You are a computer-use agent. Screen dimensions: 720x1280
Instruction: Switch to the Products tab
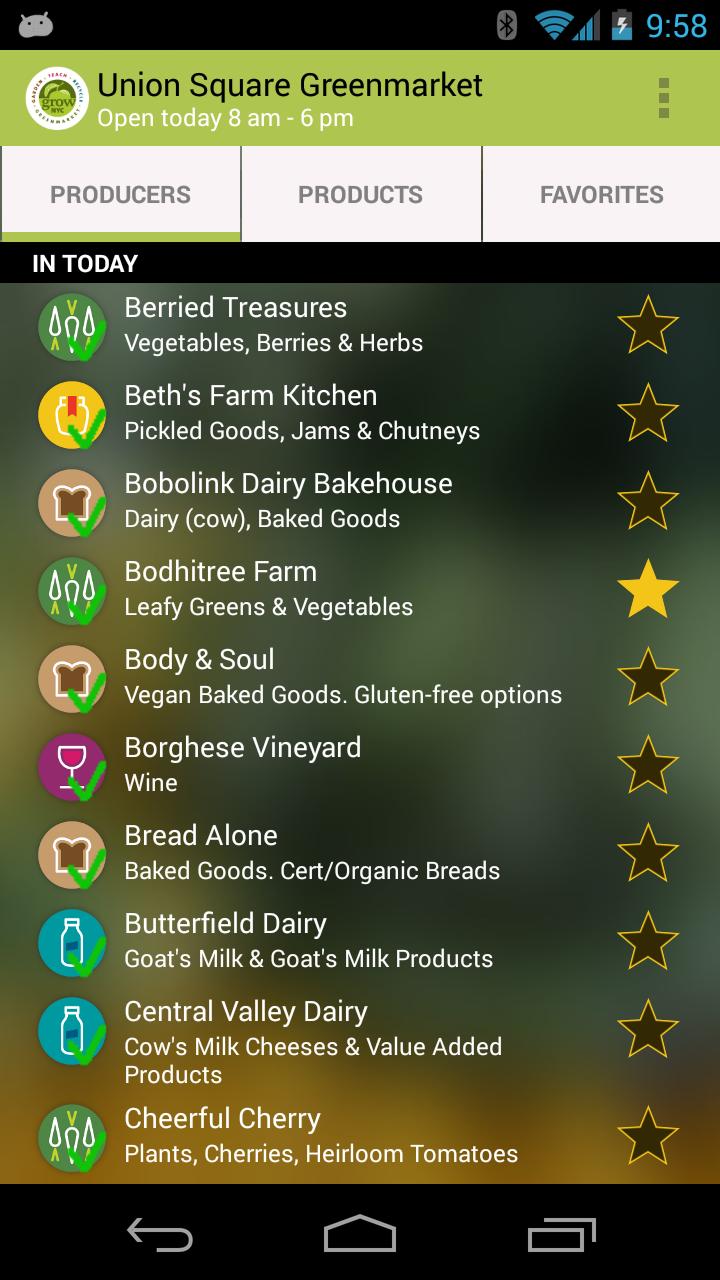[360, 194]
